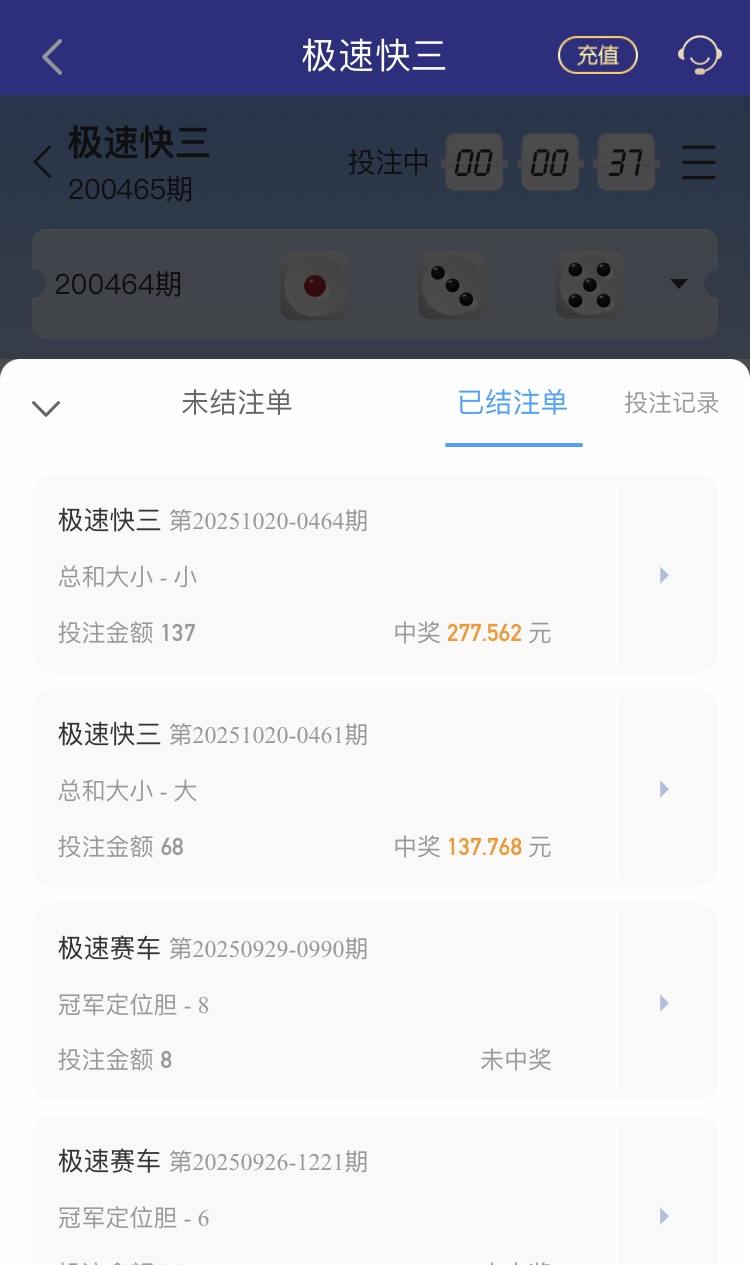
Task: Open 投注记录 betting records
Action: click(x=671, y=403)
